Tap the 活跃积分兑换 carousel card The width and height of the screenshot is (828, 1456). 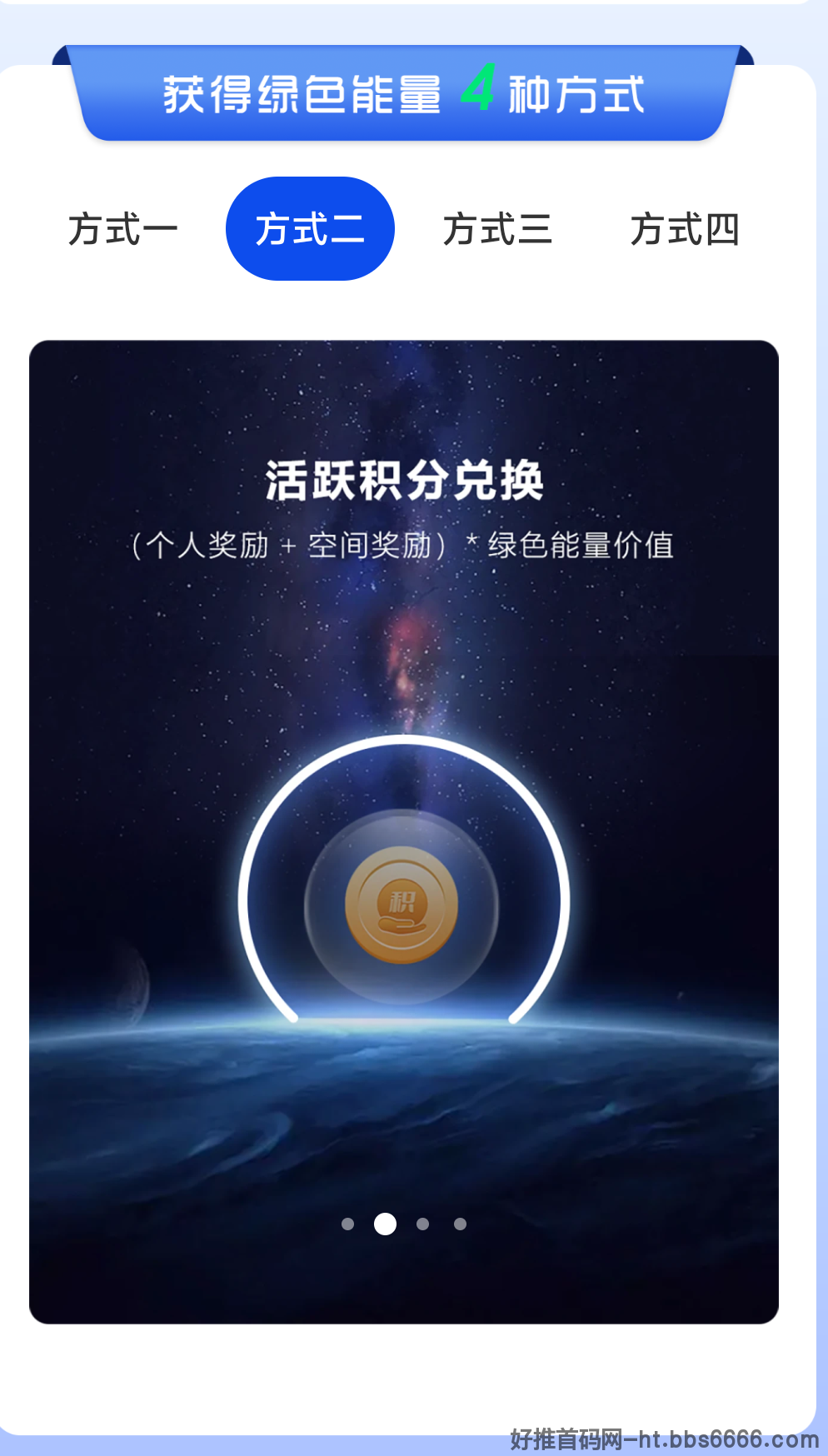tap(404, 831)
